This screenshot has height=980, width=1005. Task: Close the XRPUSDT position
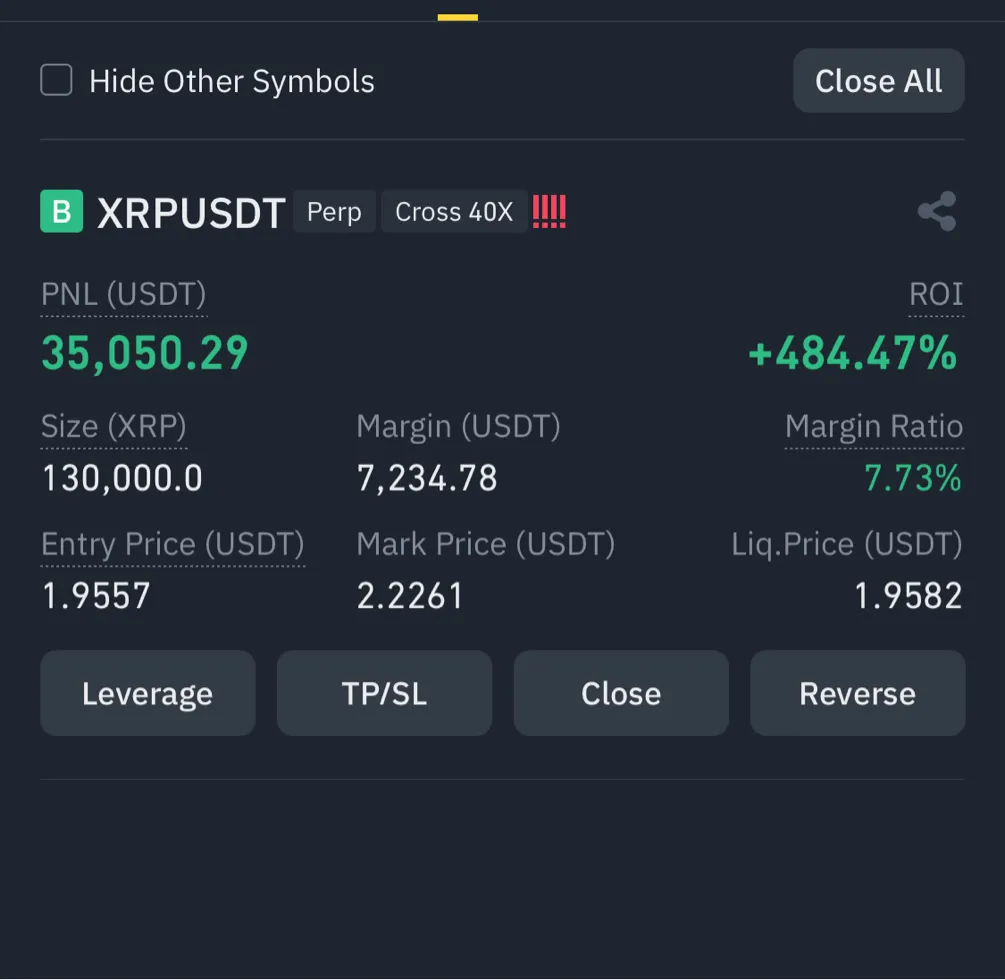(621, 693)
